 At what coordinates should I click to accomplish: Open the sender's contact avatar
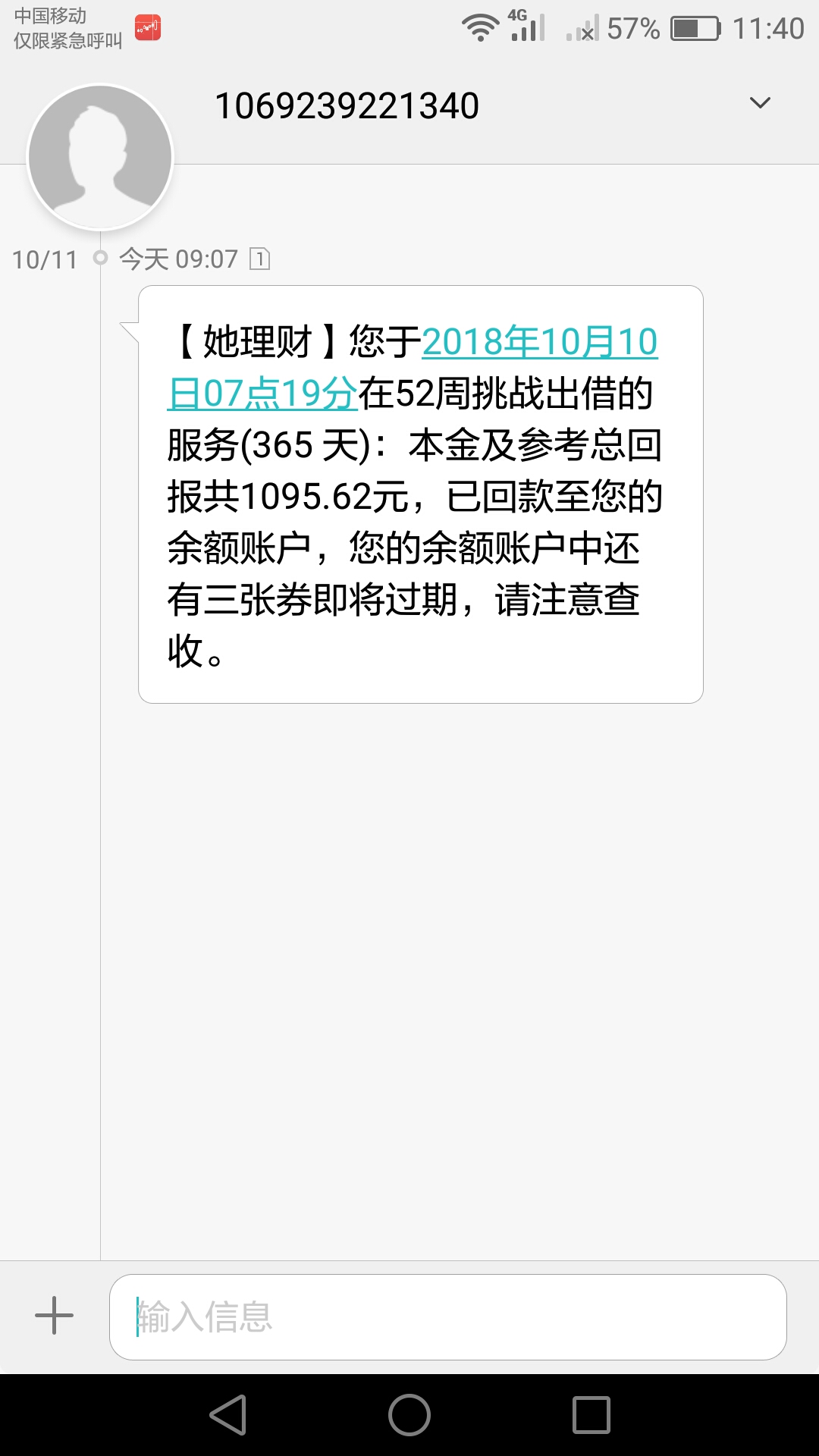pyautogui.click(x=100, y=157)
